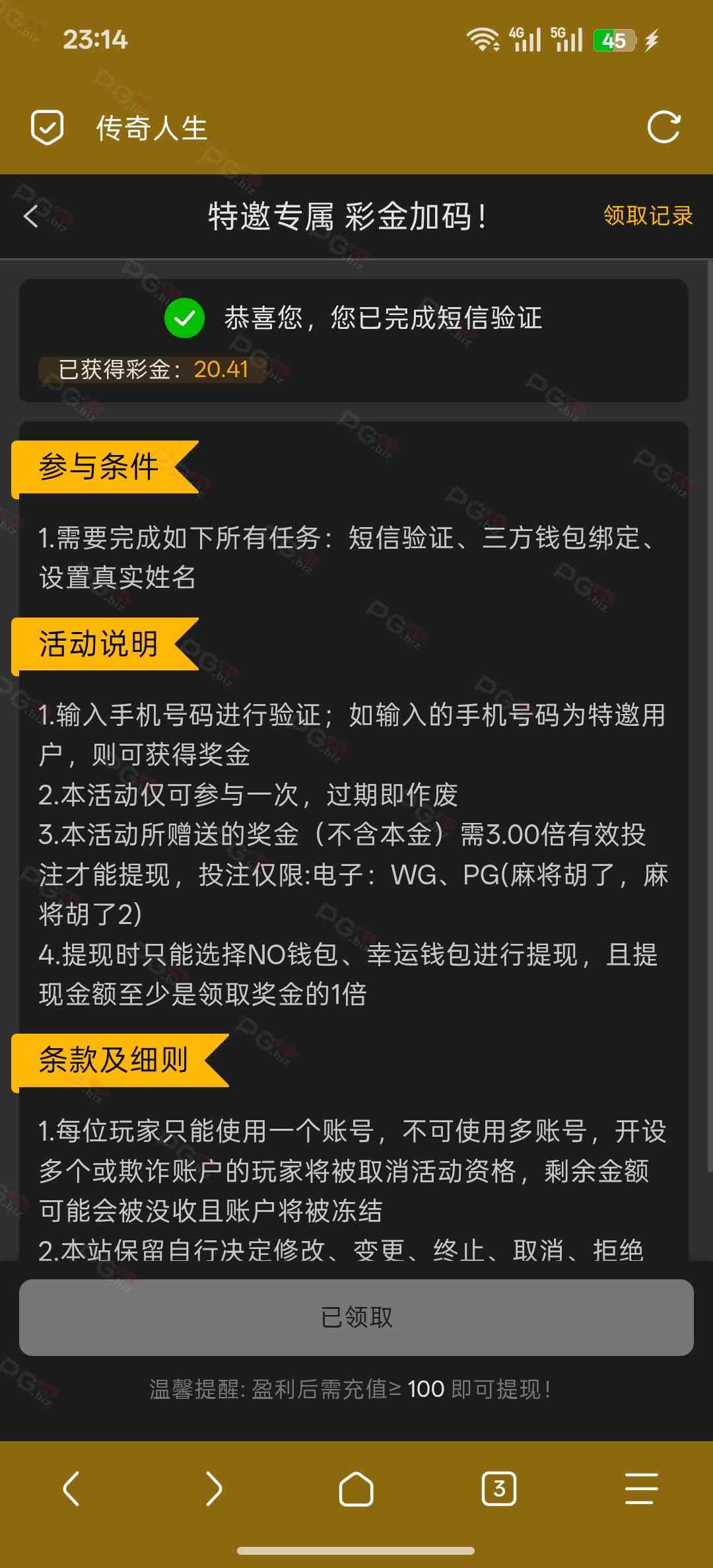Navigate back with the browser's bottom left arrow
713x1568 pixels.
71,1489
